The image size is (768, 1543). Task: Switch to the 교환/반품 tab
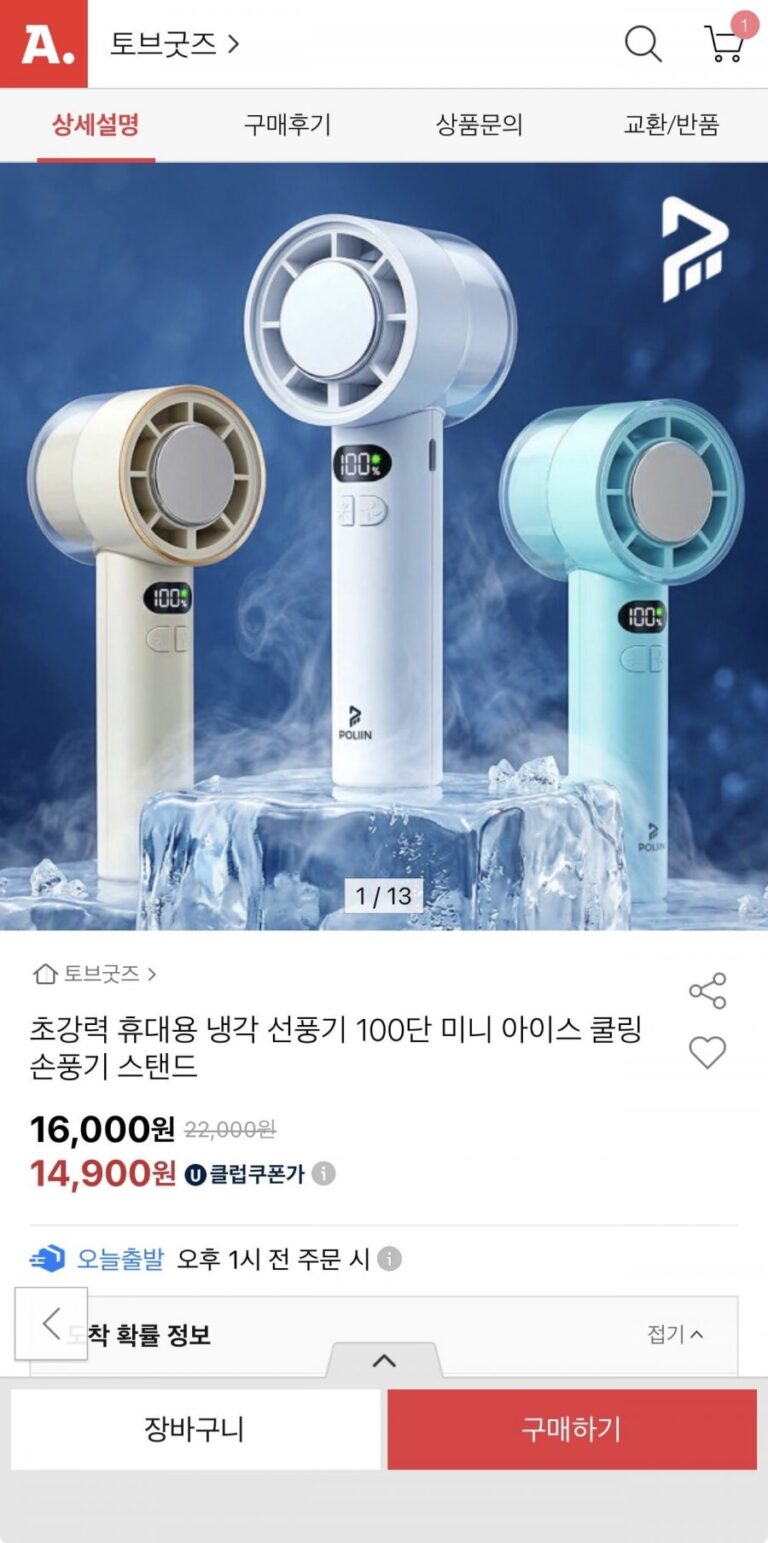pyautogui.click(x=671, y=125)
